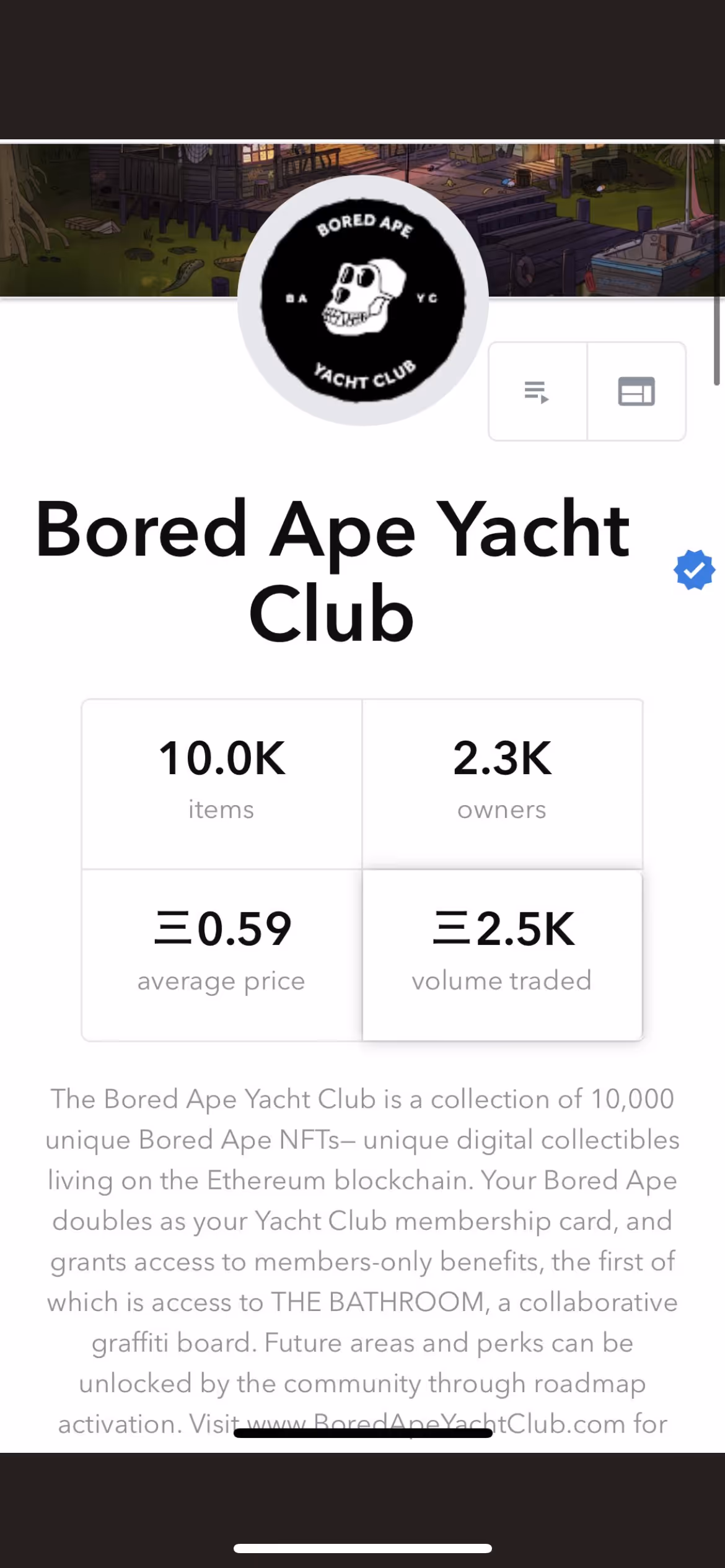The height and width of the screenshot is (1568, 725).
Task: Open the 10.0K items stat
Action: [x=222, y=784]
